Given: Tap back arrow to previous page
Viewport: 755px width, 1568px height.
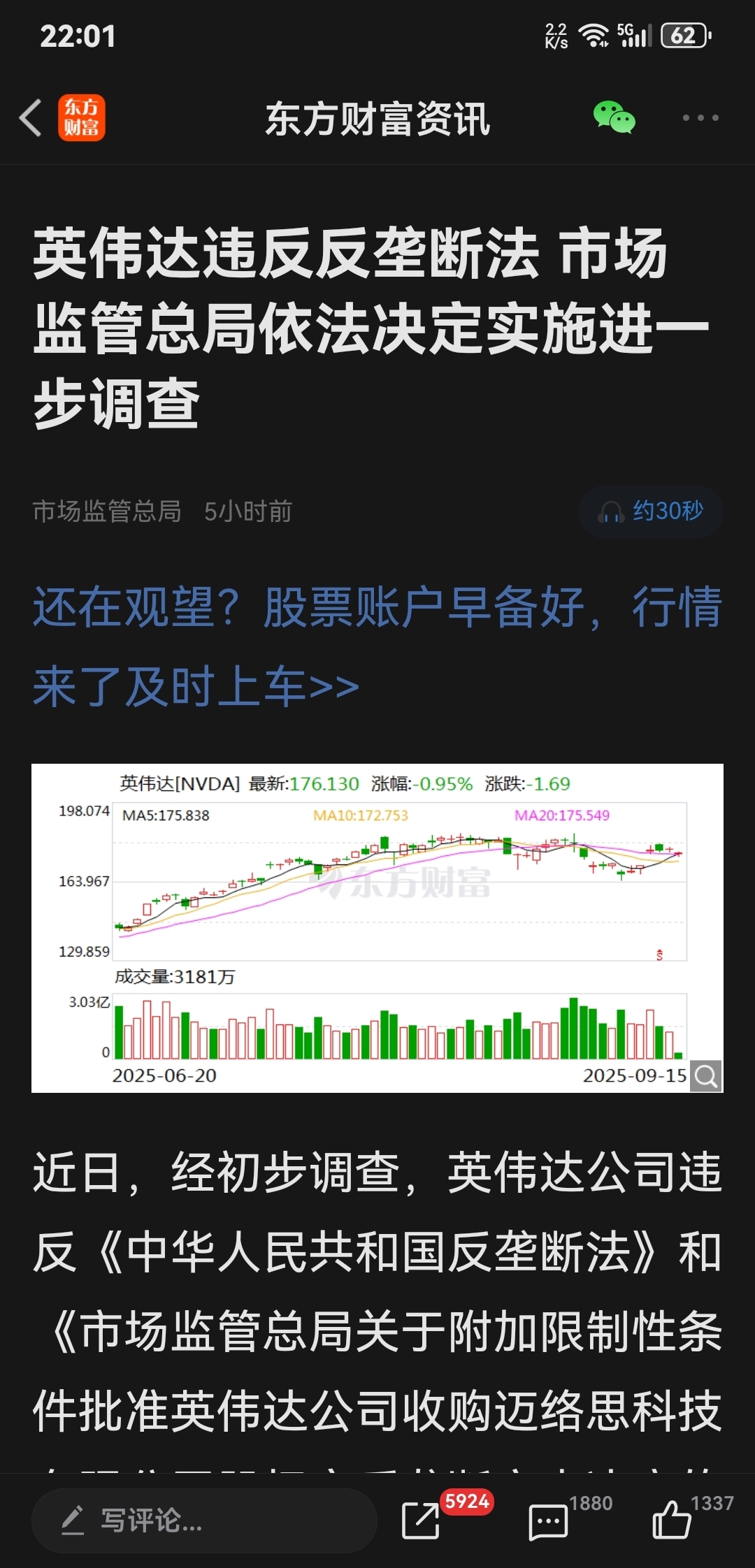Looking at the screenshot, I should click(31, 118).
